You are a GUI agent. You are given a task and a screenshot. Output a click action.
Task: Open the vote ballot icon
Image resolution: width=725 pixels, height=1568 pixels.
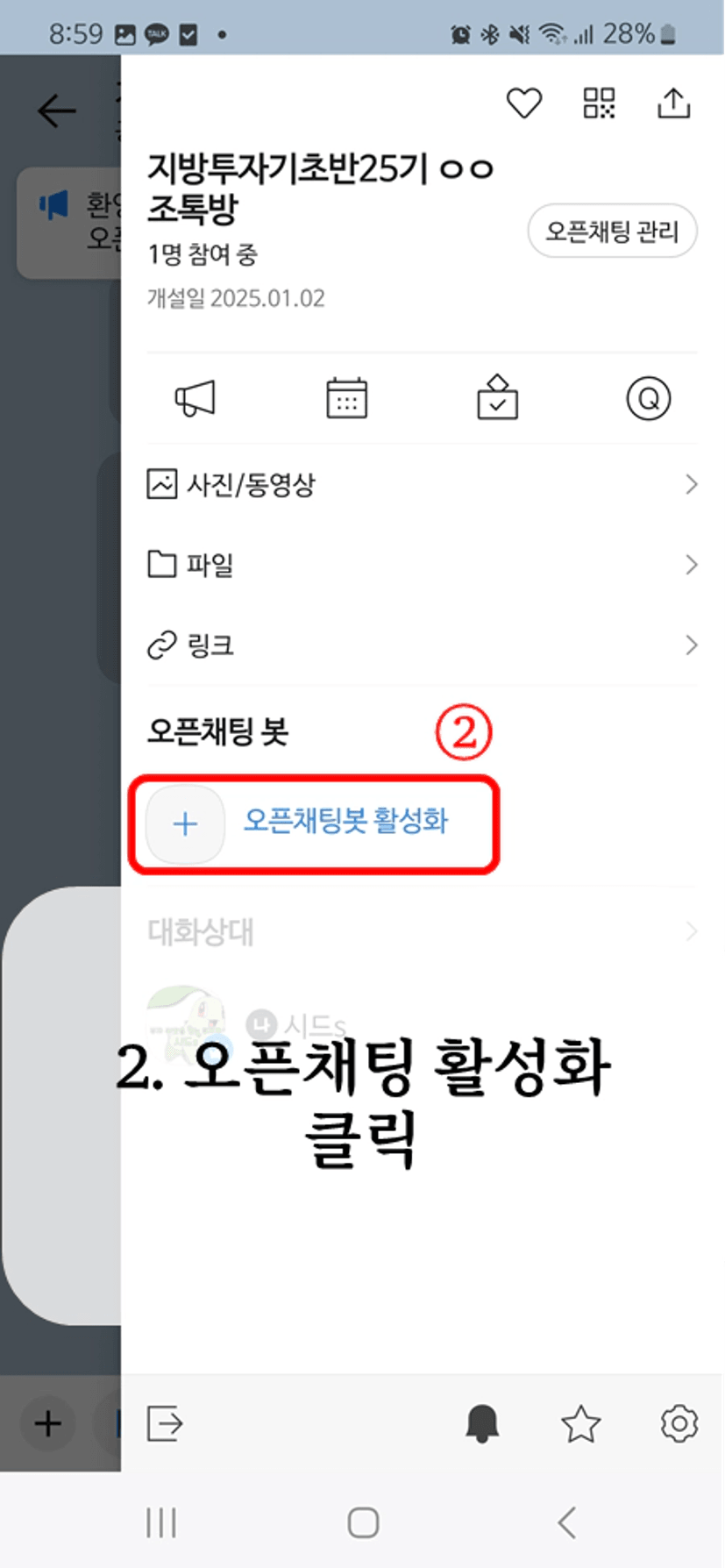(x=497, y=397)
